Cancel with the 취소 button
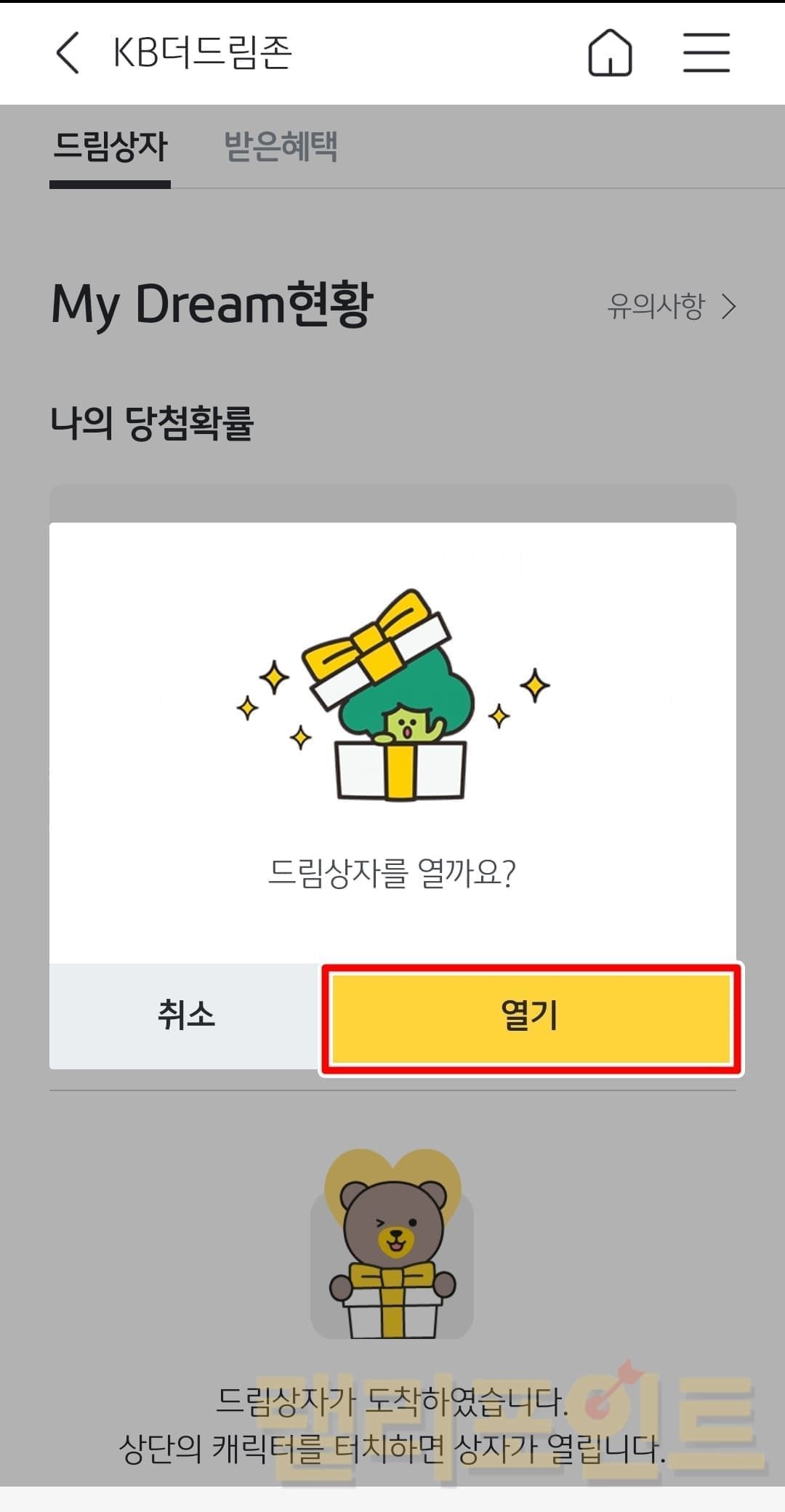Viewport: 785px width, 1512px height. click(186, 1016)
